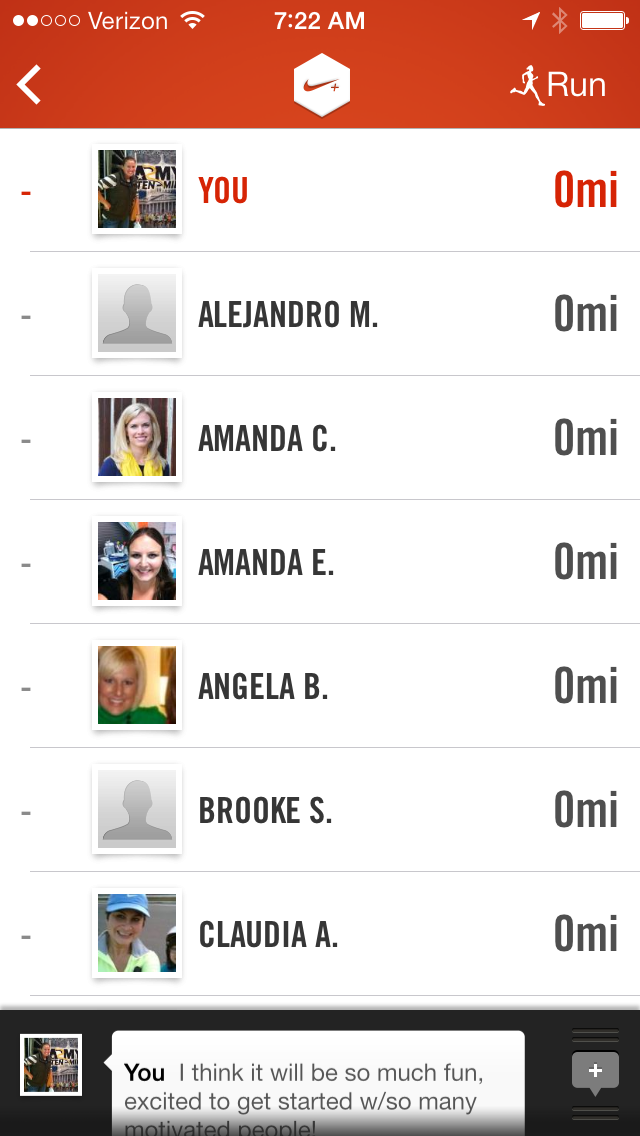View Brooke S.'s row
The height and width of the screenshot is (1136, 640).
320,810
